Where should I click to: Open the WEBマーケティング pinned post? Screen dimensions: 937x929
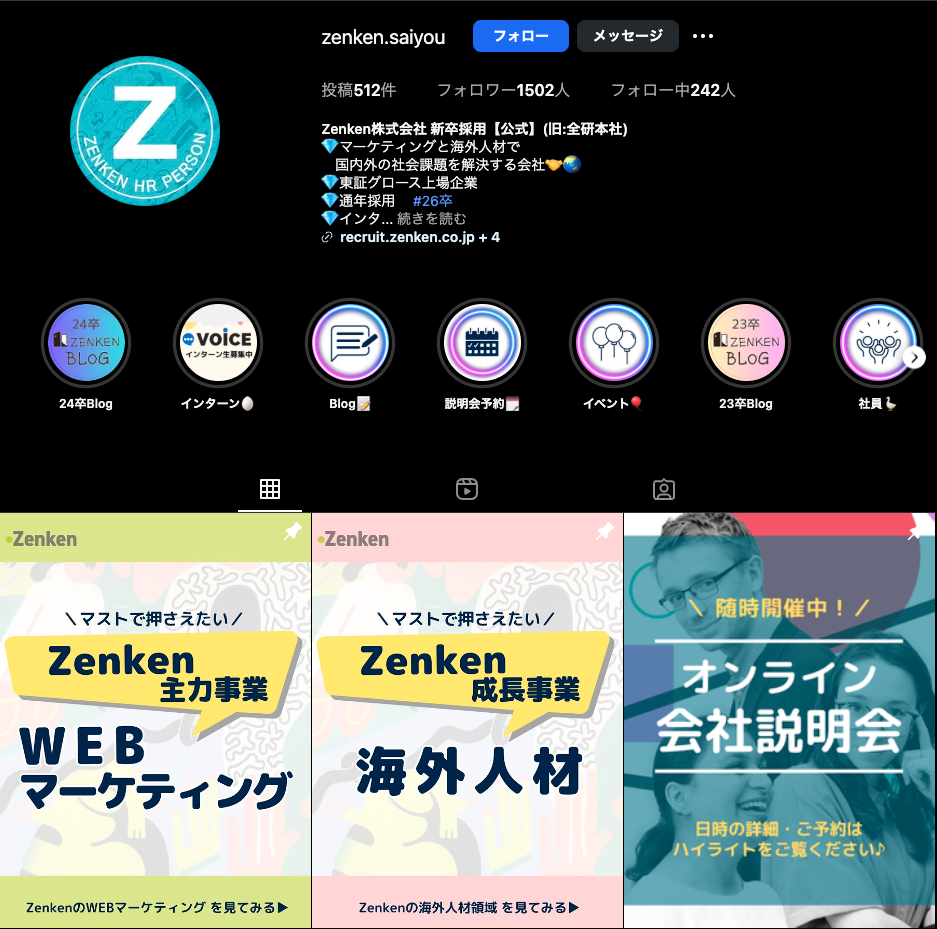(155, 720)
